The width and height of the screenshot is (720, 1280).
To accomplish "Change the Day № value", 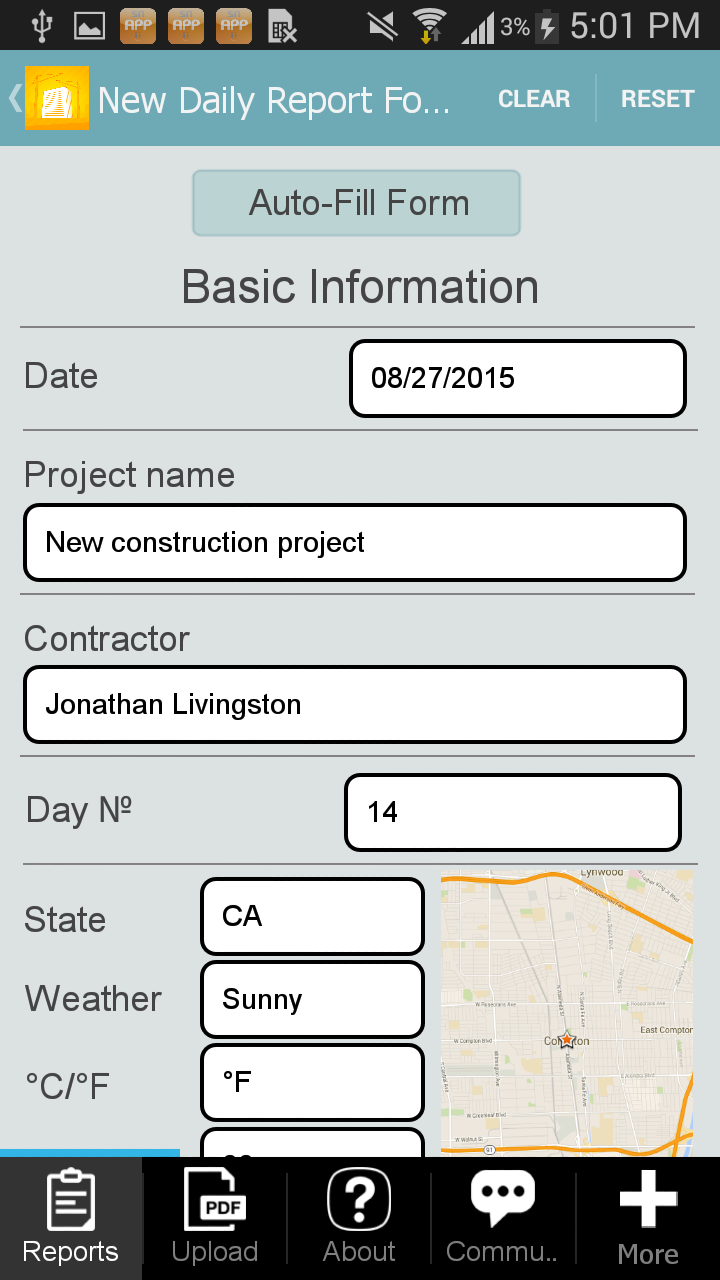I will click(x=512, y=812).
